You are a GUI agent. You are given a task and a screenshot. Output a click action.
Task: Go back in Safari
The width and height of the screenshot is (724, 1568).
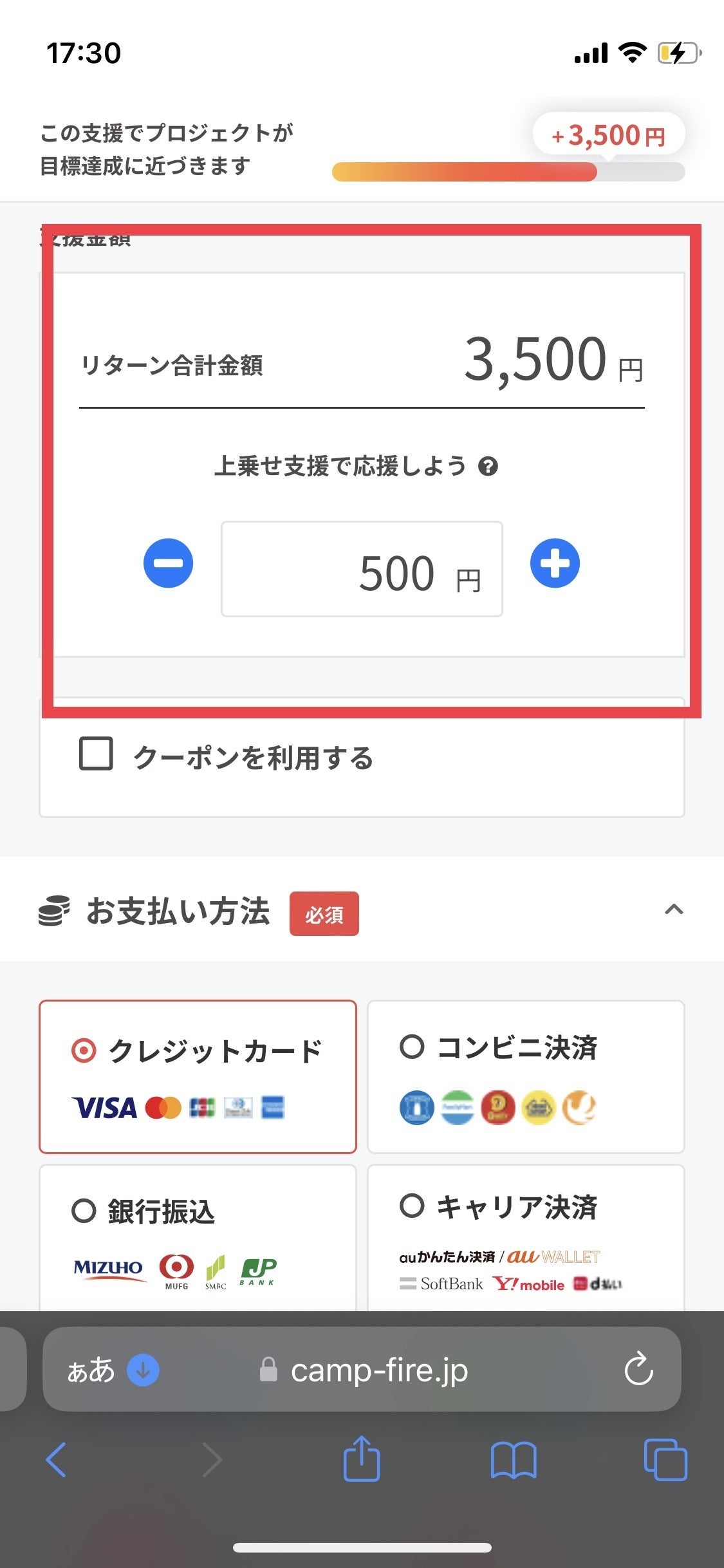(57, 1460)
